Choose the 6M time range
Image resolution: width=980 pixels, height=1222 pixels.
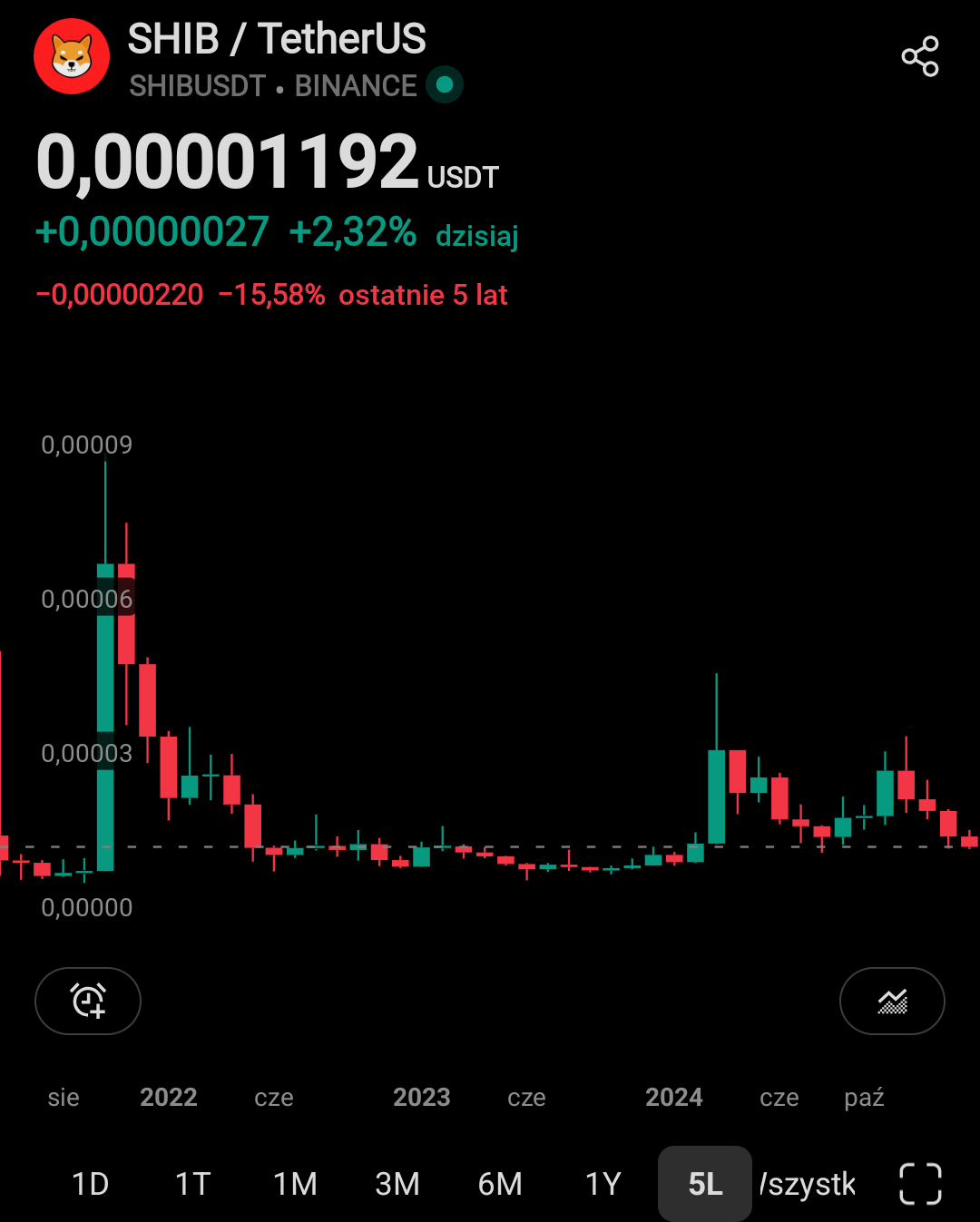tap(500, 1184)
